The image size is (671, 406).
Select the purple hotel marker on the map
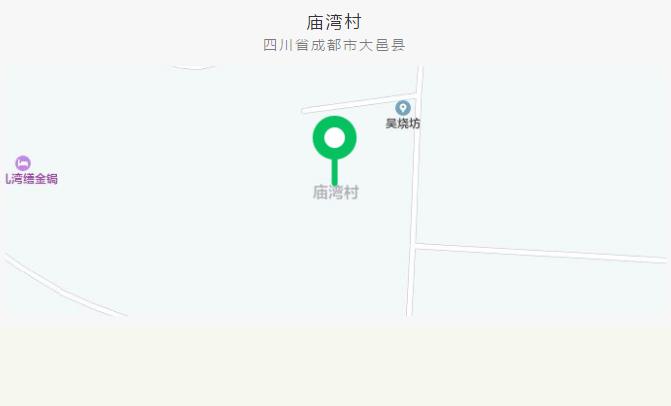(x=23, y=163)
